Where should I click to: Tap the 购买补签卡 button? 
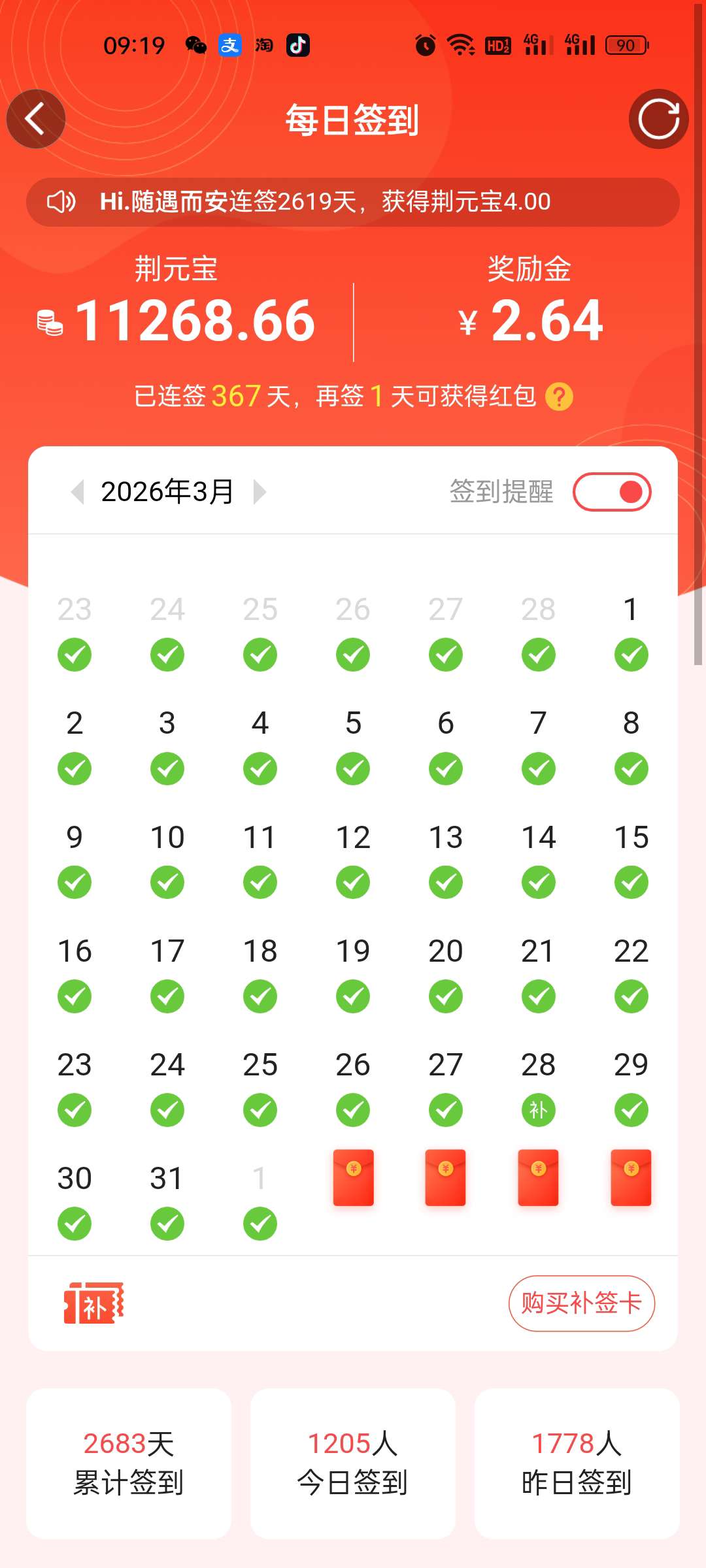(x=581, y=1303)
